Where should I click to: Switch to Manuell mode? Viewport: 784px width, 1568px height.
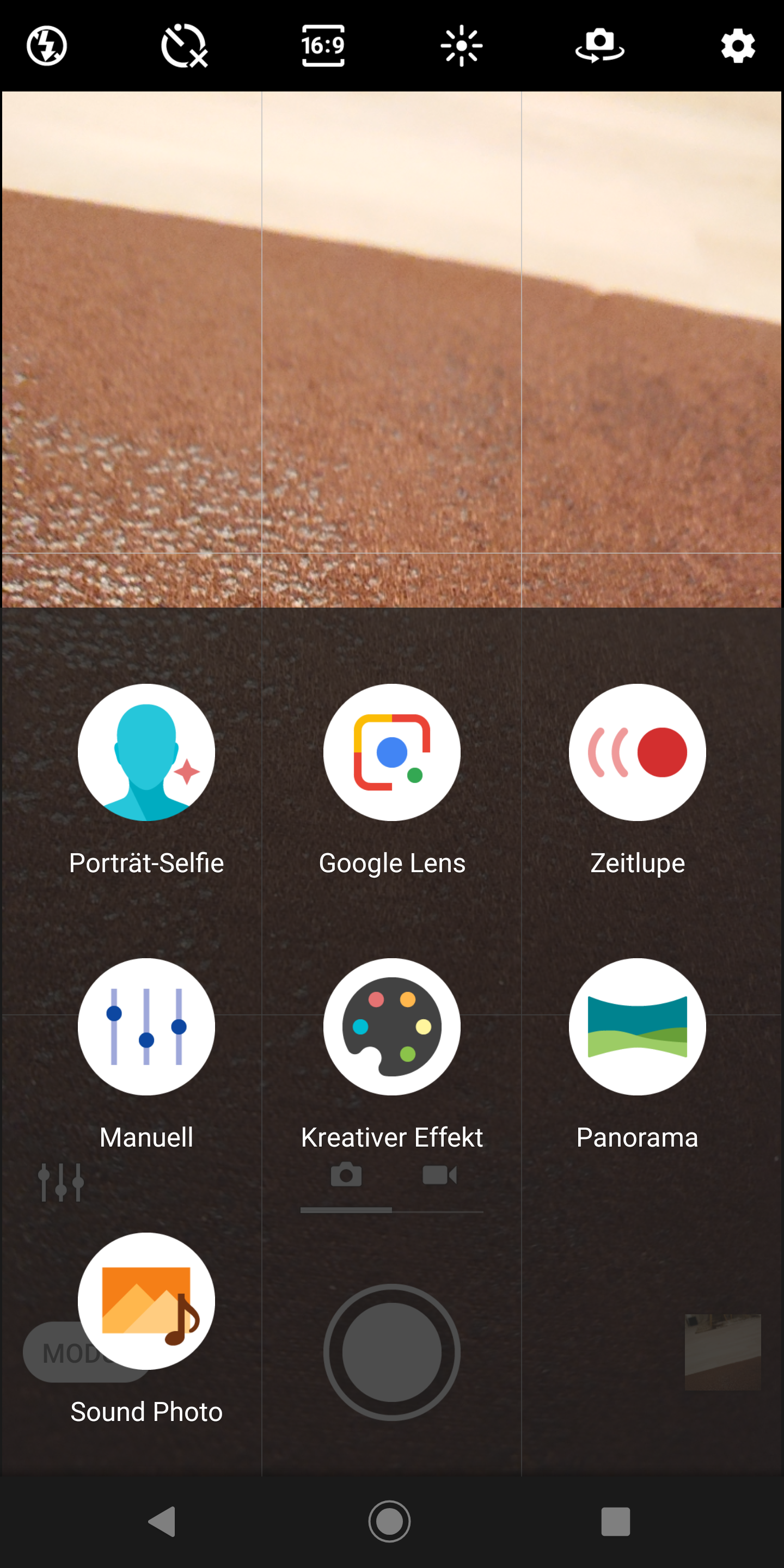pos(146,1027)
